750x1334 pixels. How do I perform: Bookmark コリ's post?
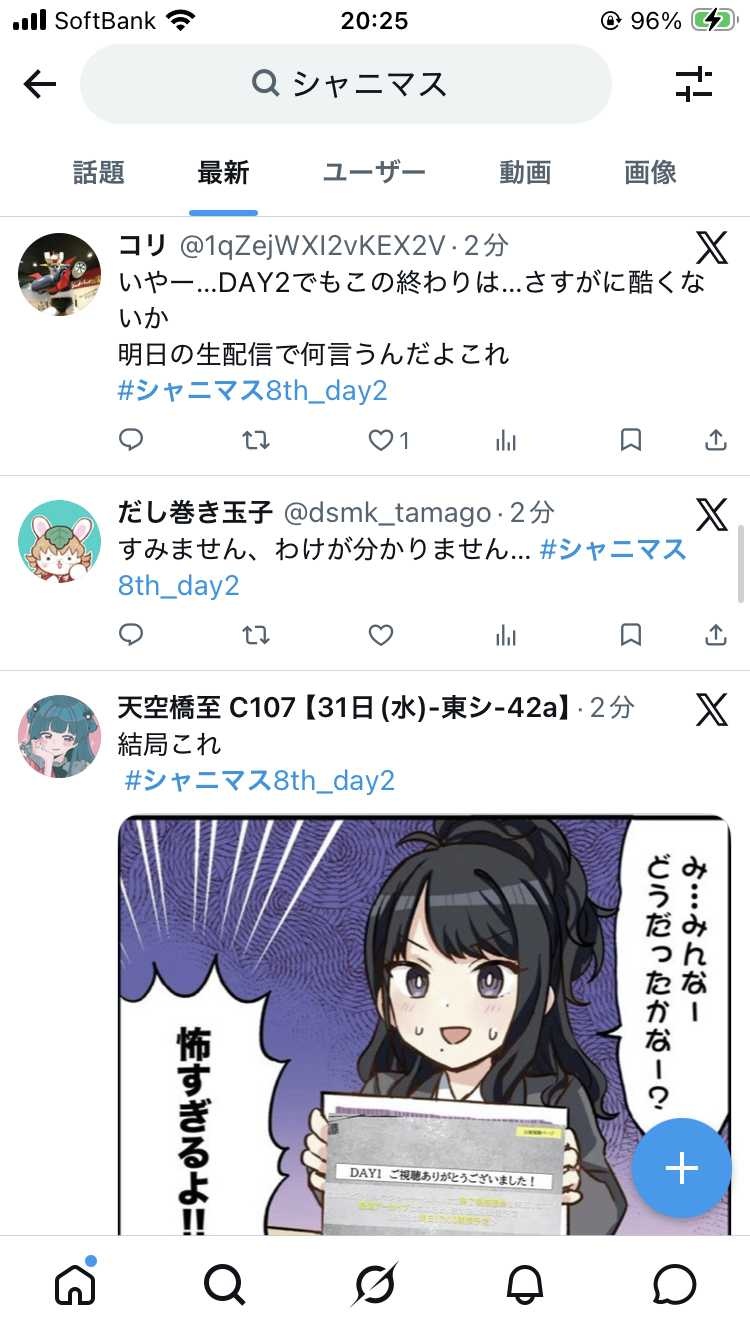tap(631, 440)
